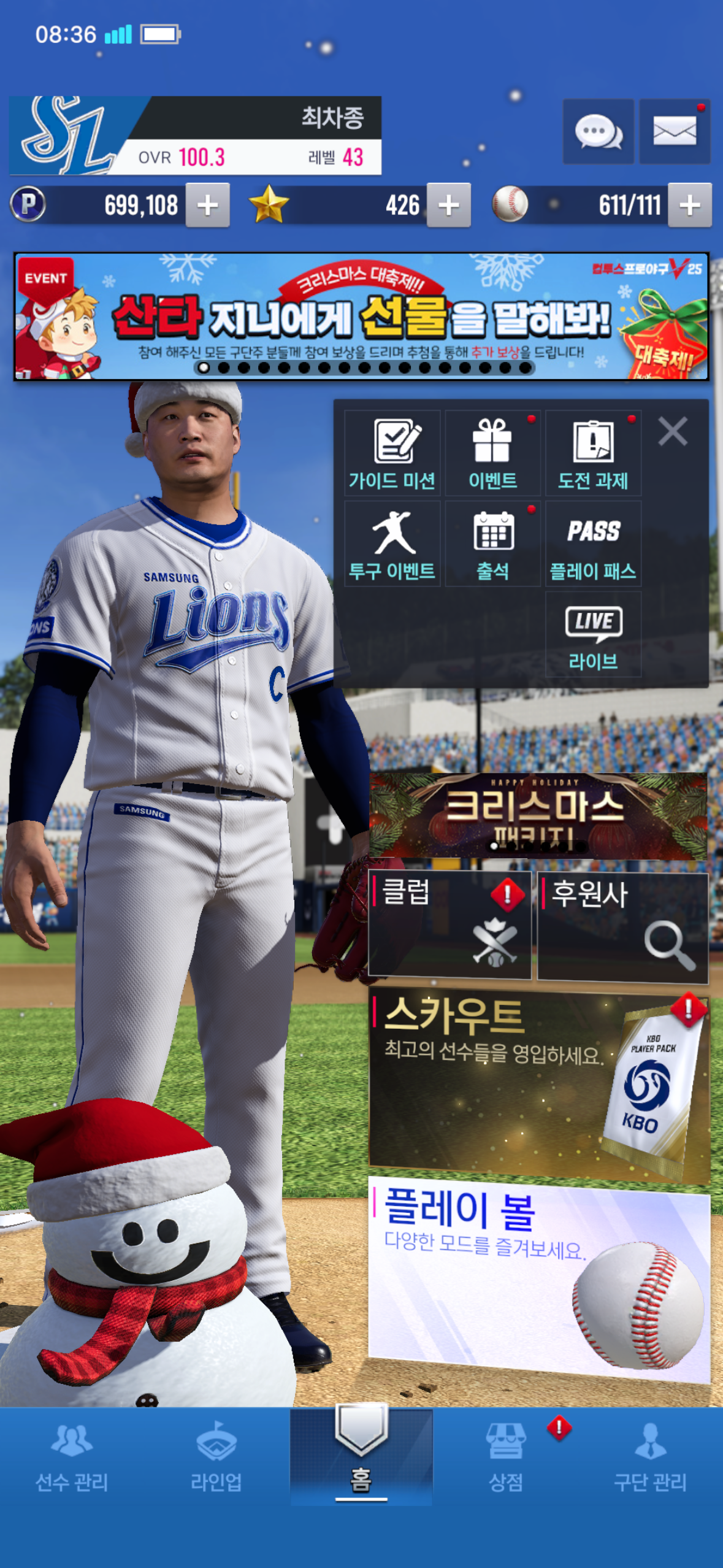Add baseball energy with the plus button

[690, 206]
